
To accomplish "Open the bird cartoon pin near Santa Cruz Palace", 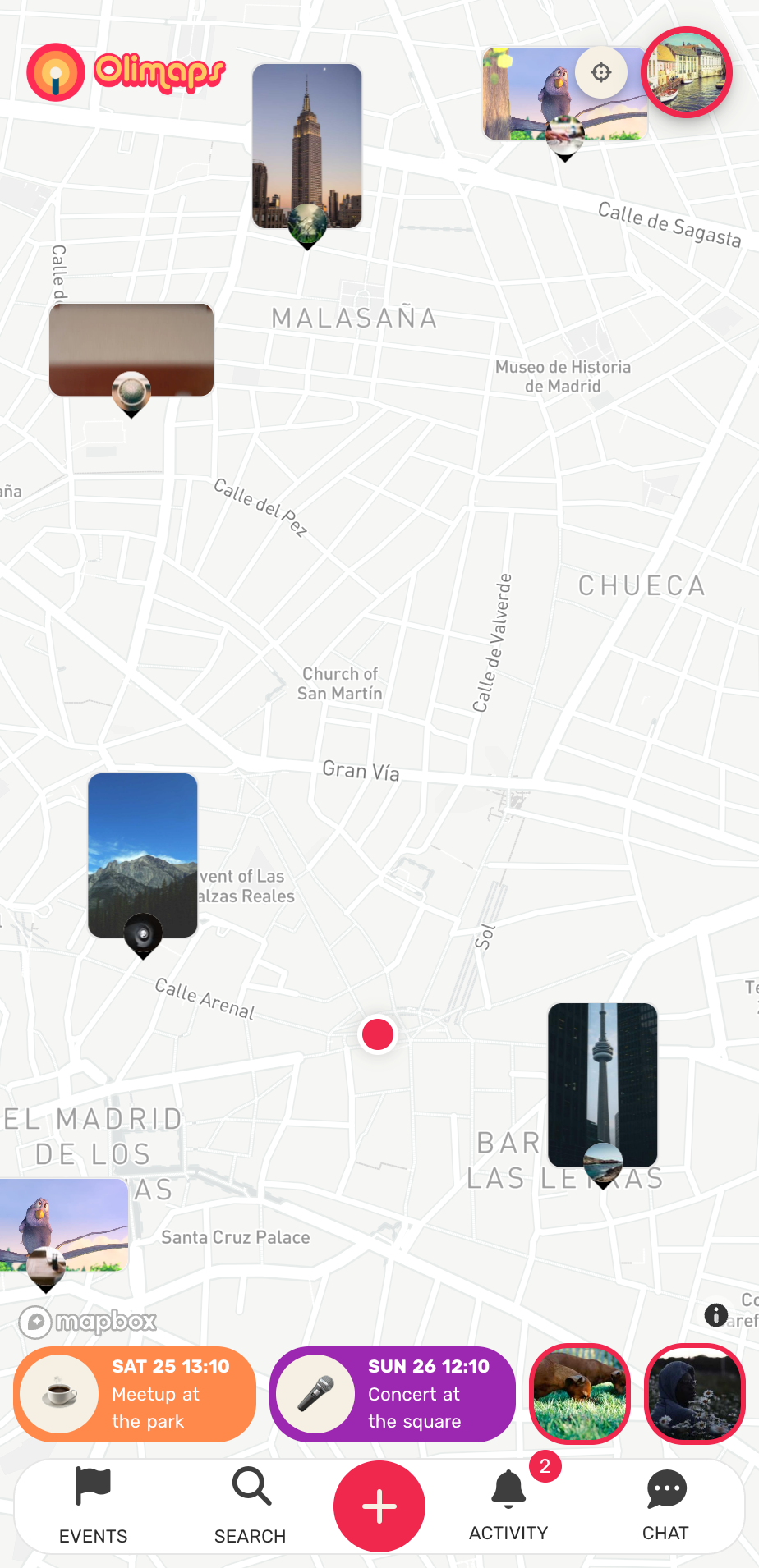I will (62, 1225).
